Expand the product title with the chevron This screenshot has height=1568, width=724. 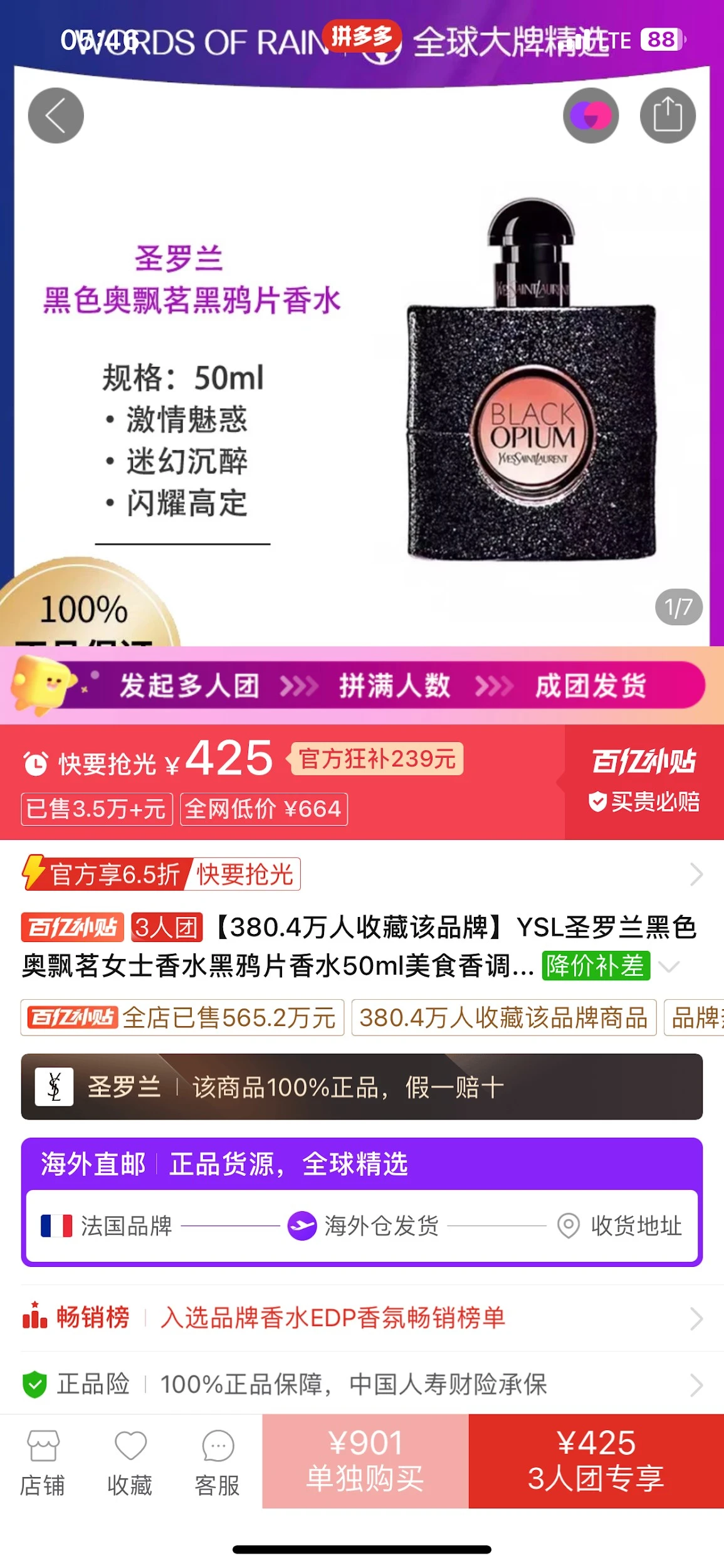point(669,967)
